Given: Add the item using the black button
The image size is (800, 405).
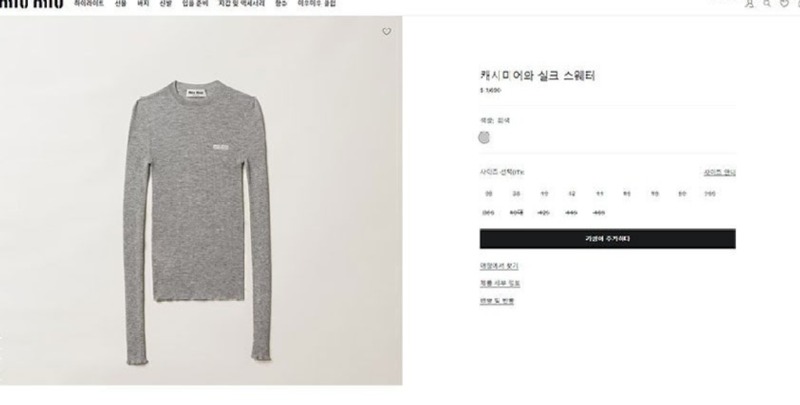Looking at the screenshot, I should (x=607, y=239).
